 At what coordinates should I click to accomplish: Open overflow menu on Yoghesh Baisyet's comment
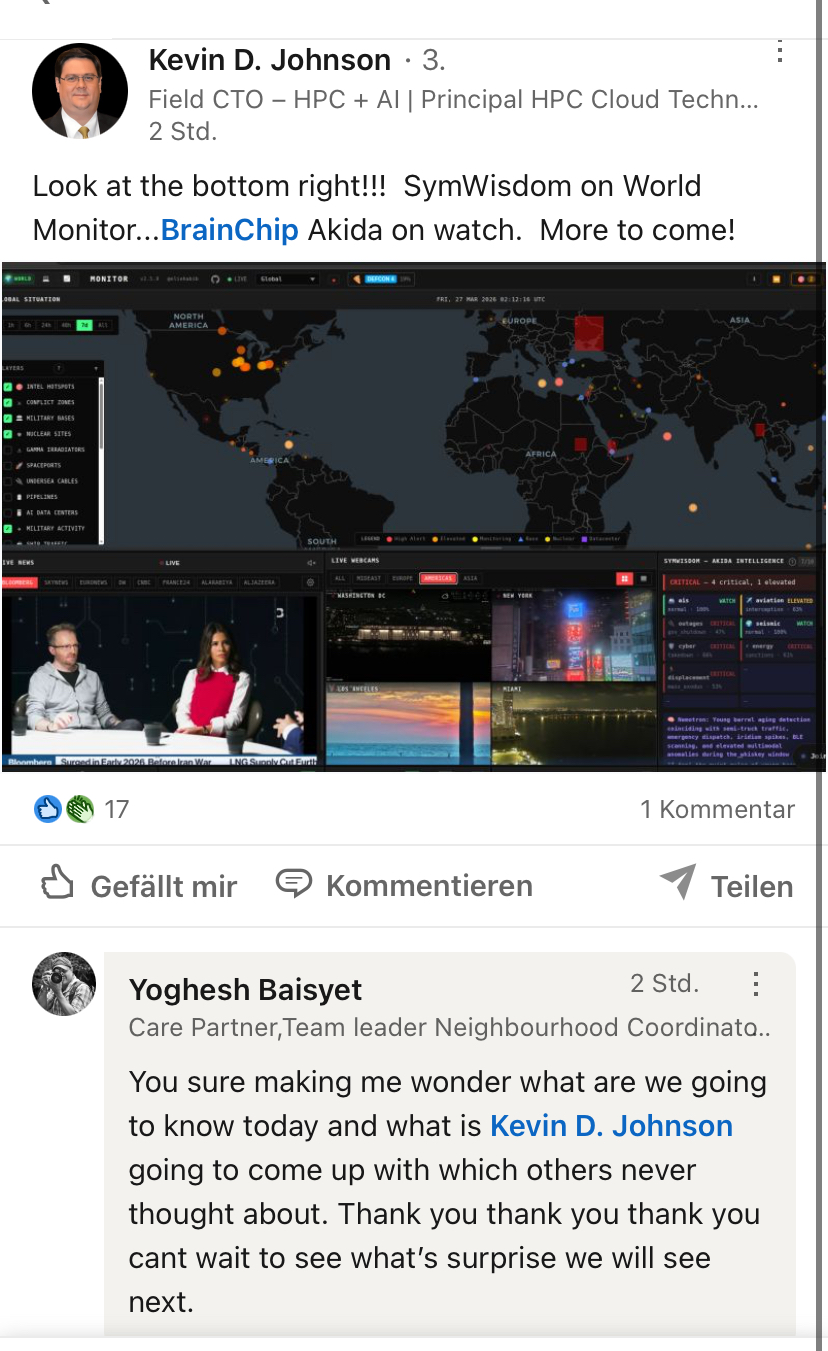pyautogui.click(x=756, y=984)
